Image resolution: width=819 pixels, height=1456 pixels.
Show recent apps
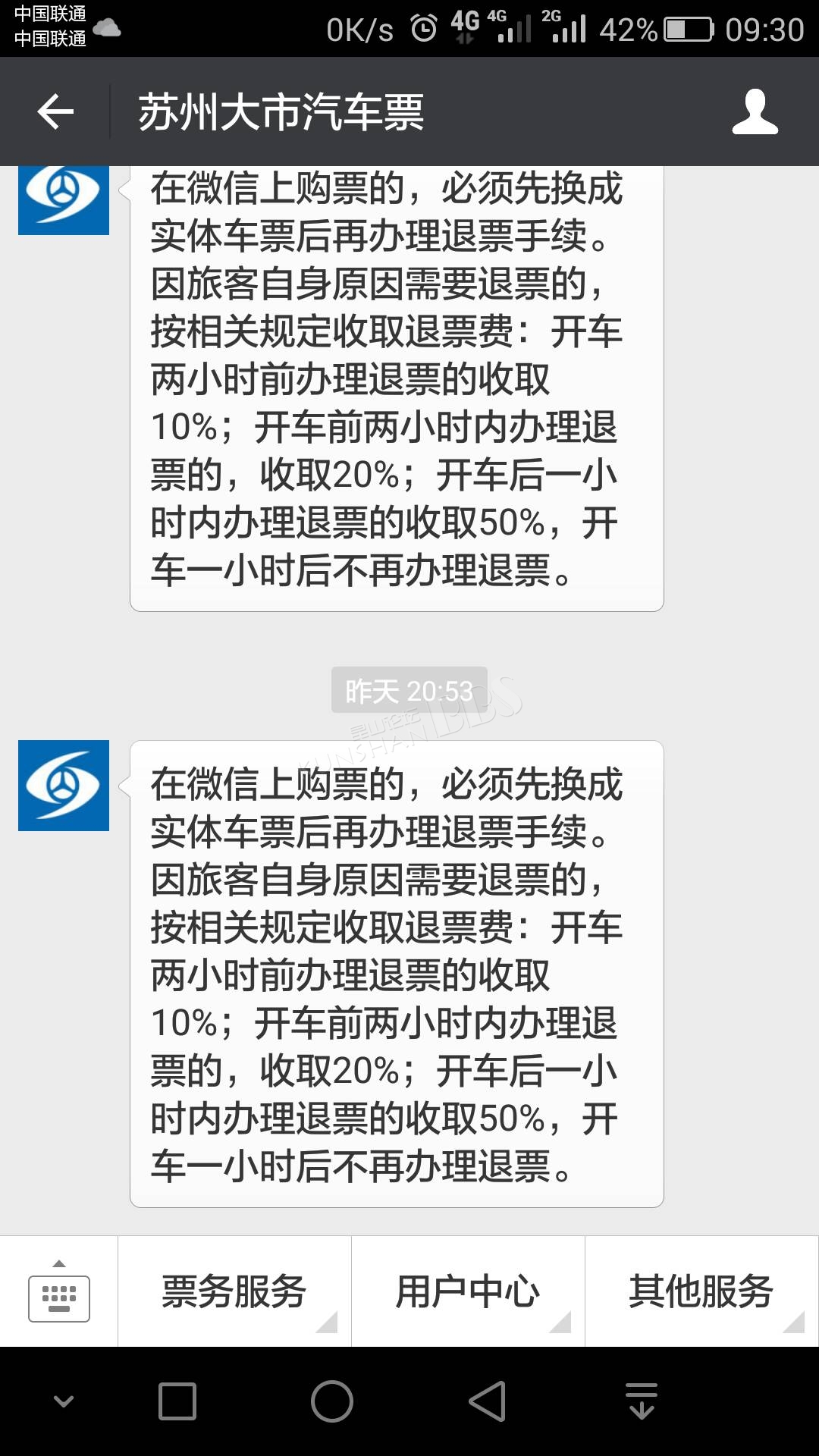pyautogui.click(x=177, y=1401)
